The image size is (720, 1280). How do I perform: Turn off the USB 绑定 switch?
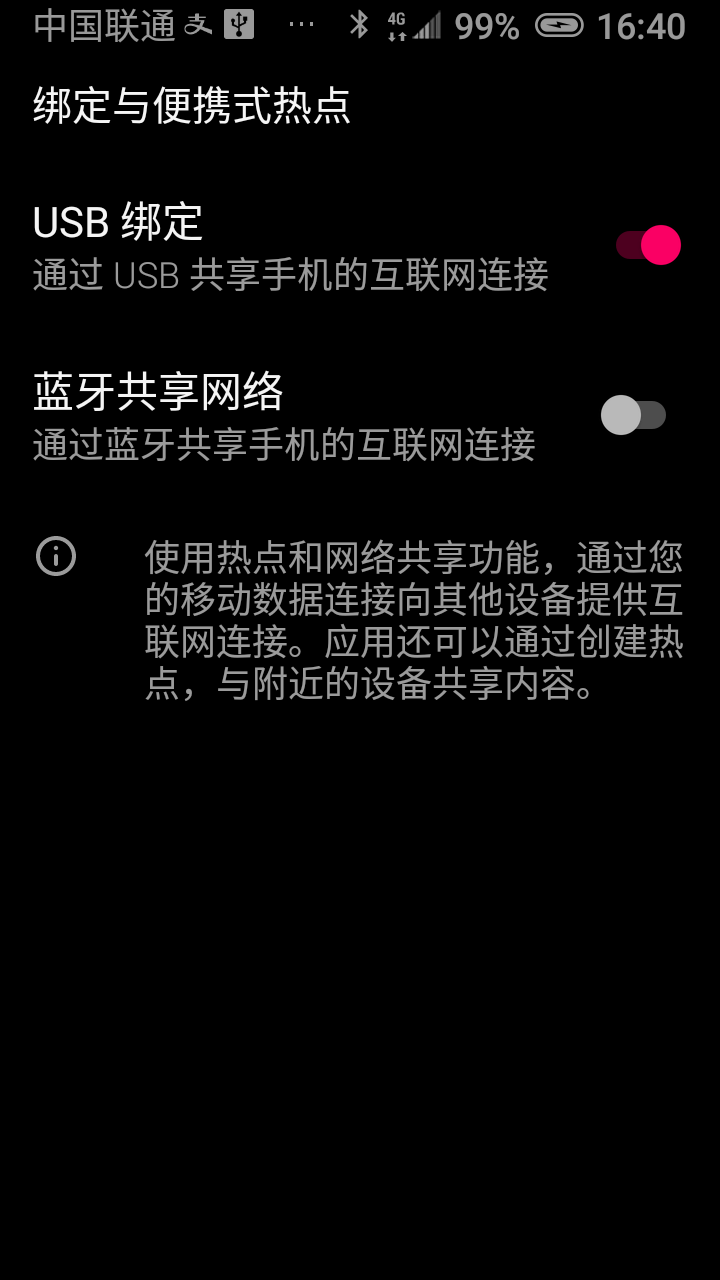coord(648,245)
